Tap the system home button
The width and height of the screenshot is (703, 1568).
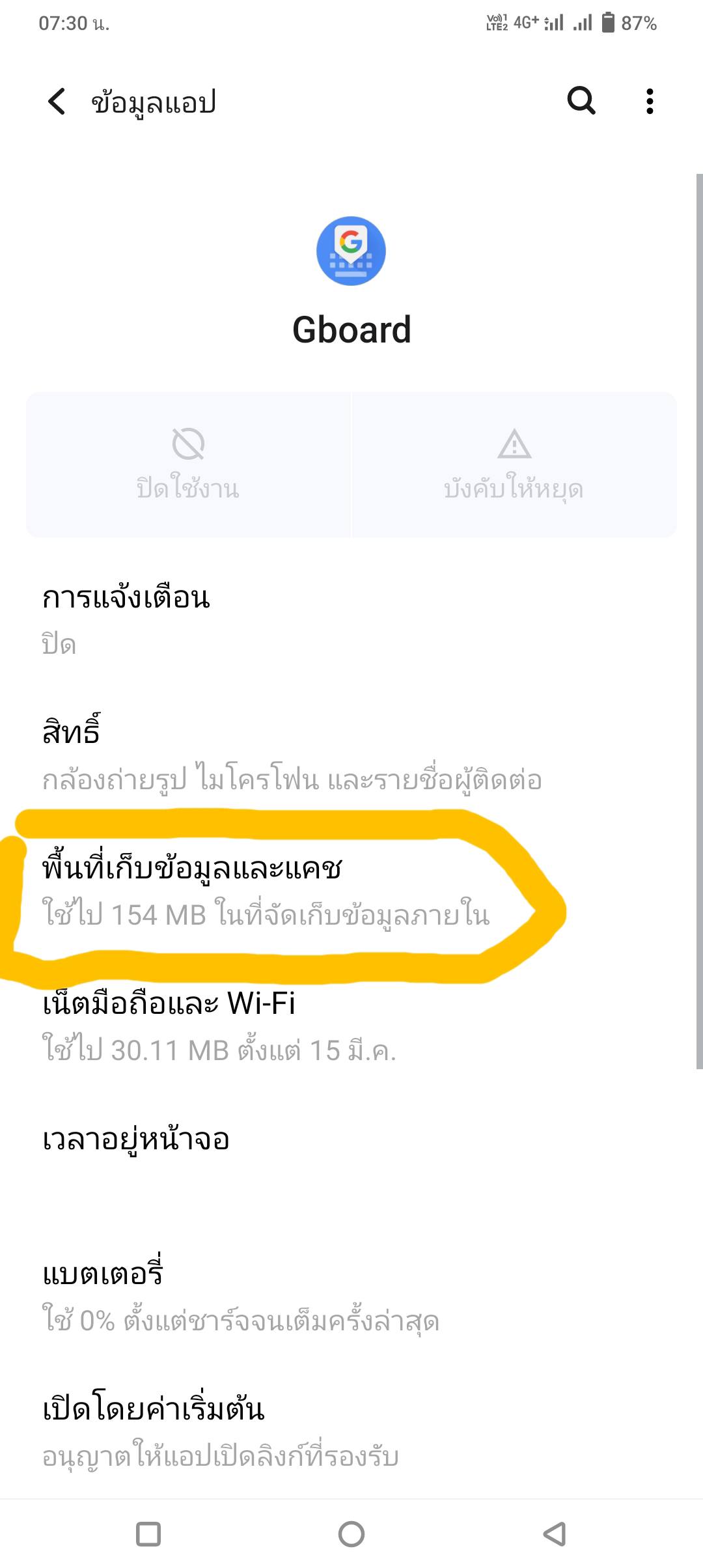[351, 1533]
